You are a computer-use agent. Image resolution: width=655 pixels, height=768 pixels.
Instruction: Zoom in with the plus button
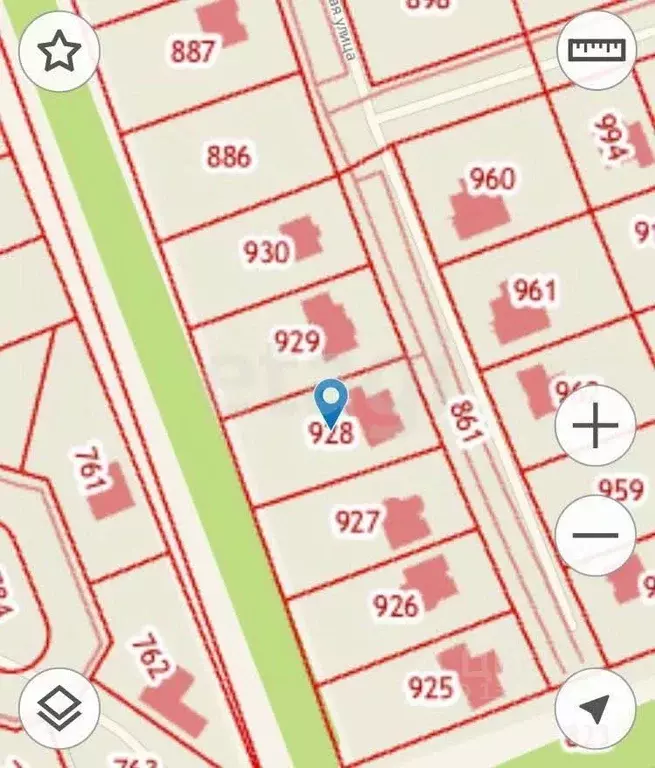coord(596,428)
